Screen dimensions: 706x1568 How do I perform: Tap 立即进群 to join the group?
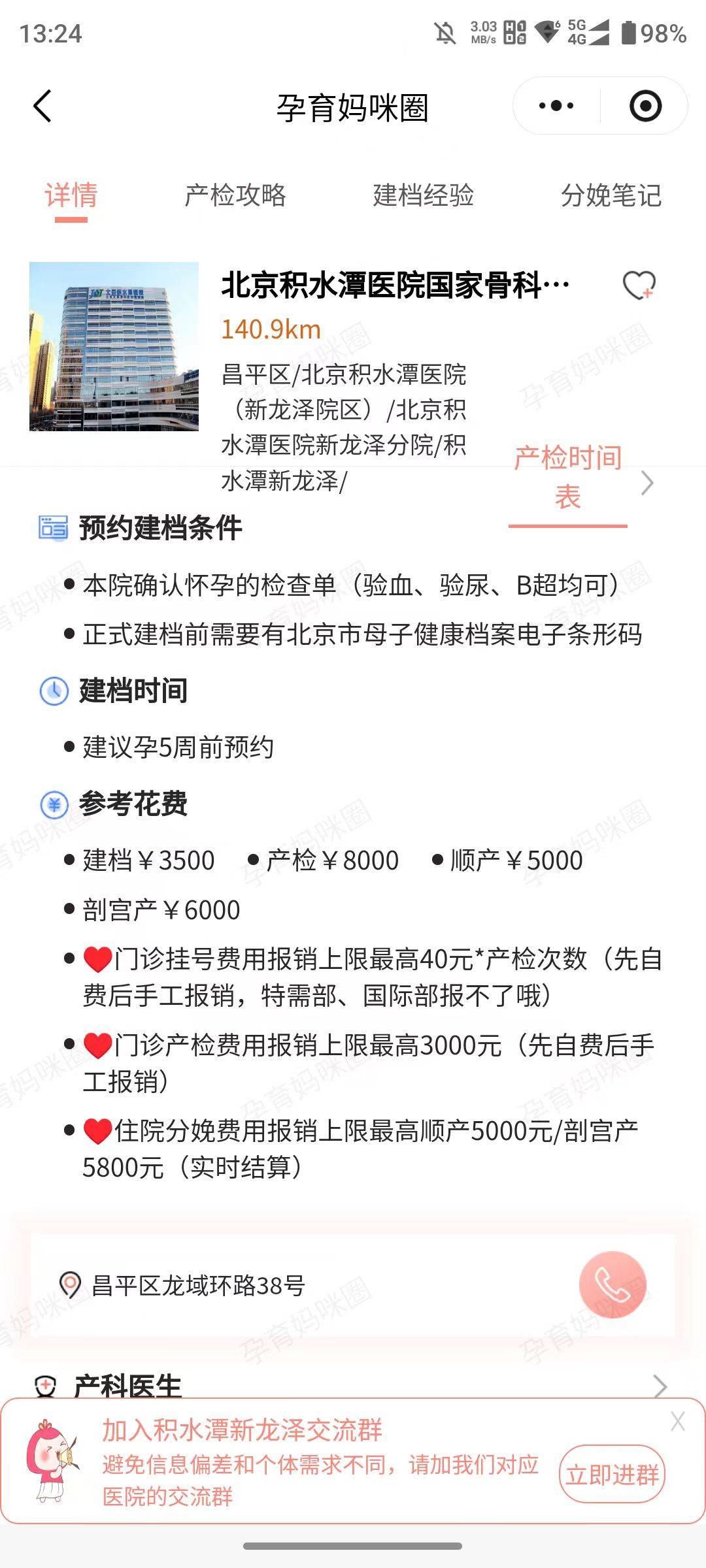(x=612, y=1475)
